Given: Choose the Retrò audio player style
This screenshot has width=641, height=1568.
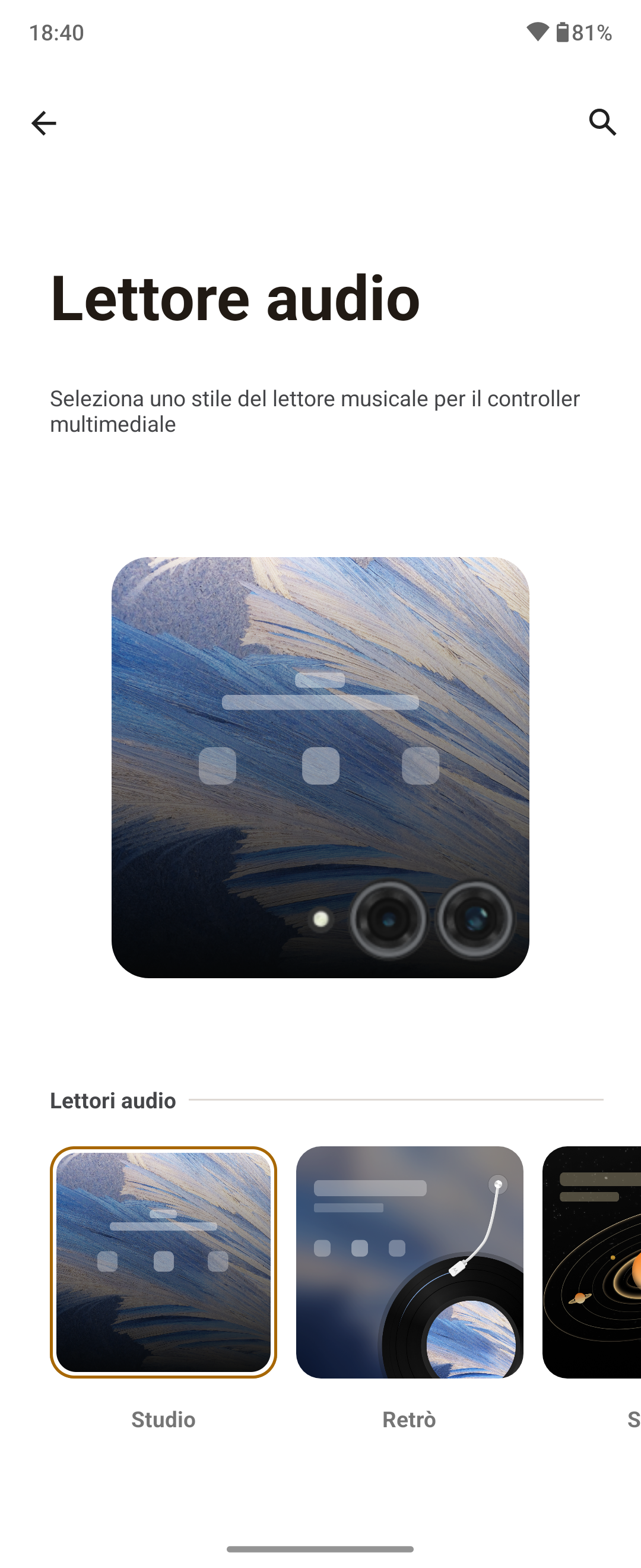Looking at the screenshot, I should point(410,1261).
